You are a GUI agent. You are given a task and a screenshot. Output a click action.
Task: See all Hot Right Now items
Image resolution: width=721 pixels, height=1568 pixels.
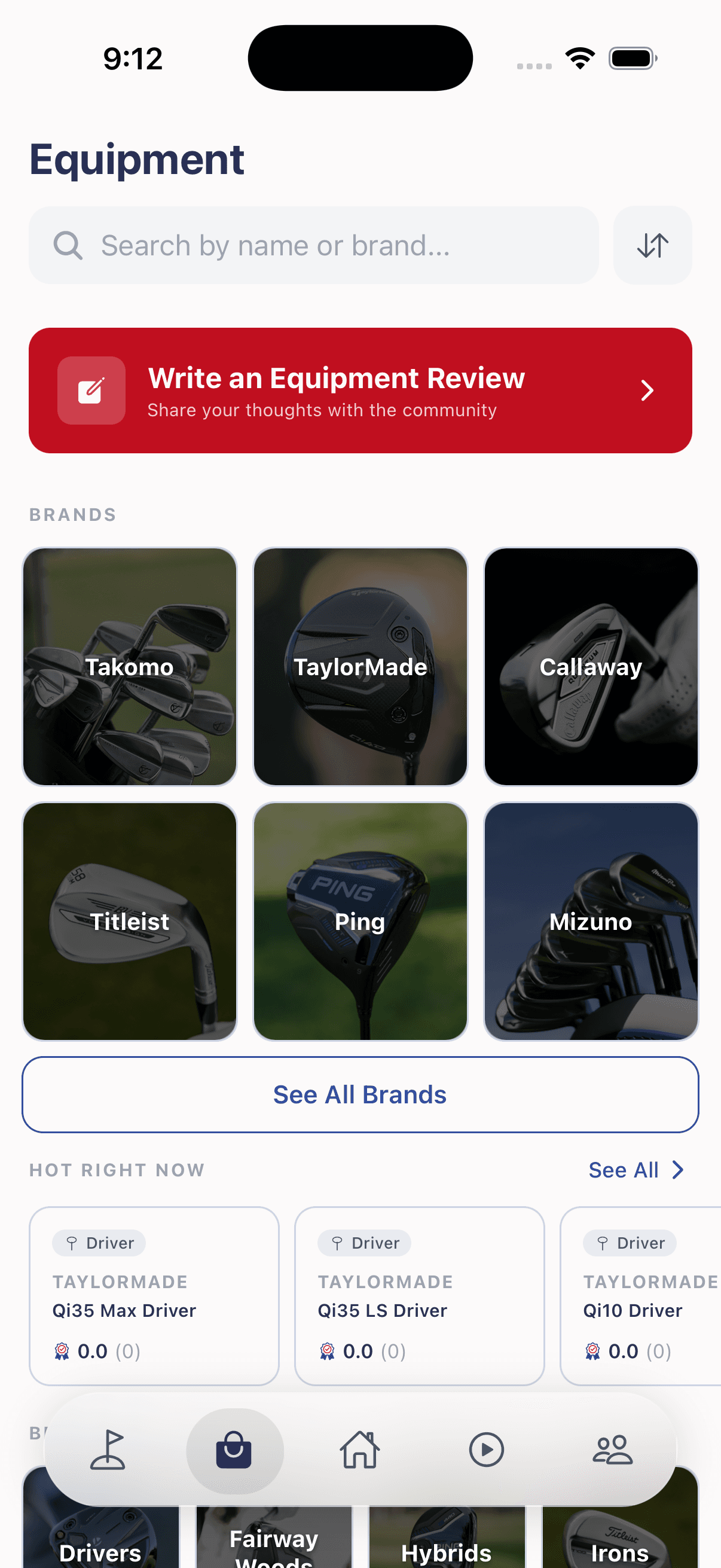(x=636, y=1170)
